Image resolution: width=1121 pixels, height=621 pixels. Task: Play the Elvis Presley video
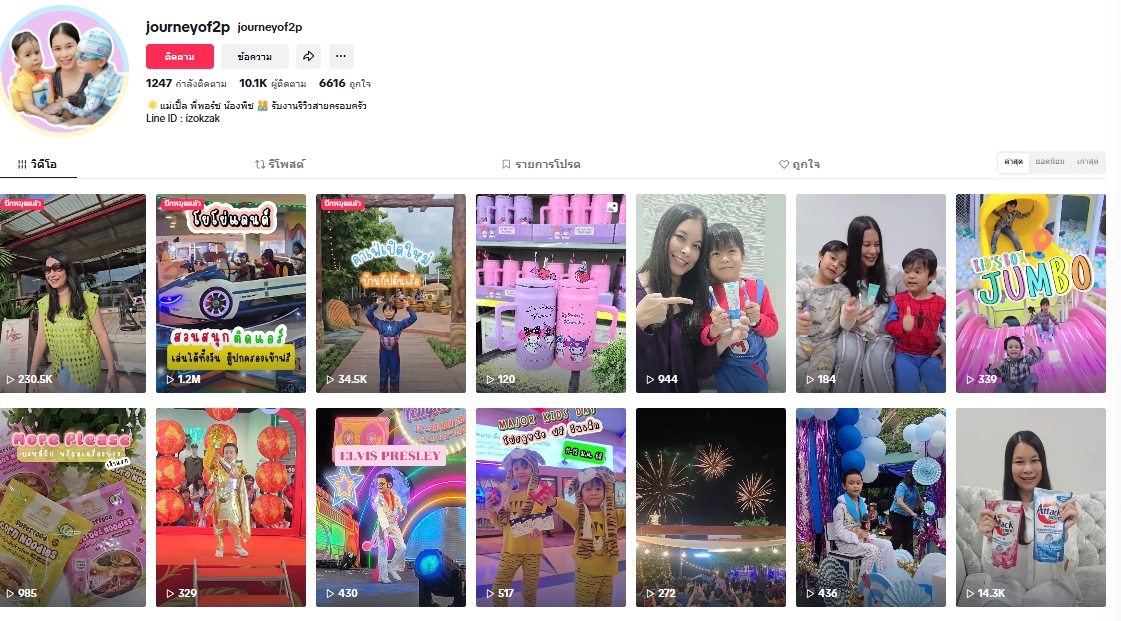(391, 507)
